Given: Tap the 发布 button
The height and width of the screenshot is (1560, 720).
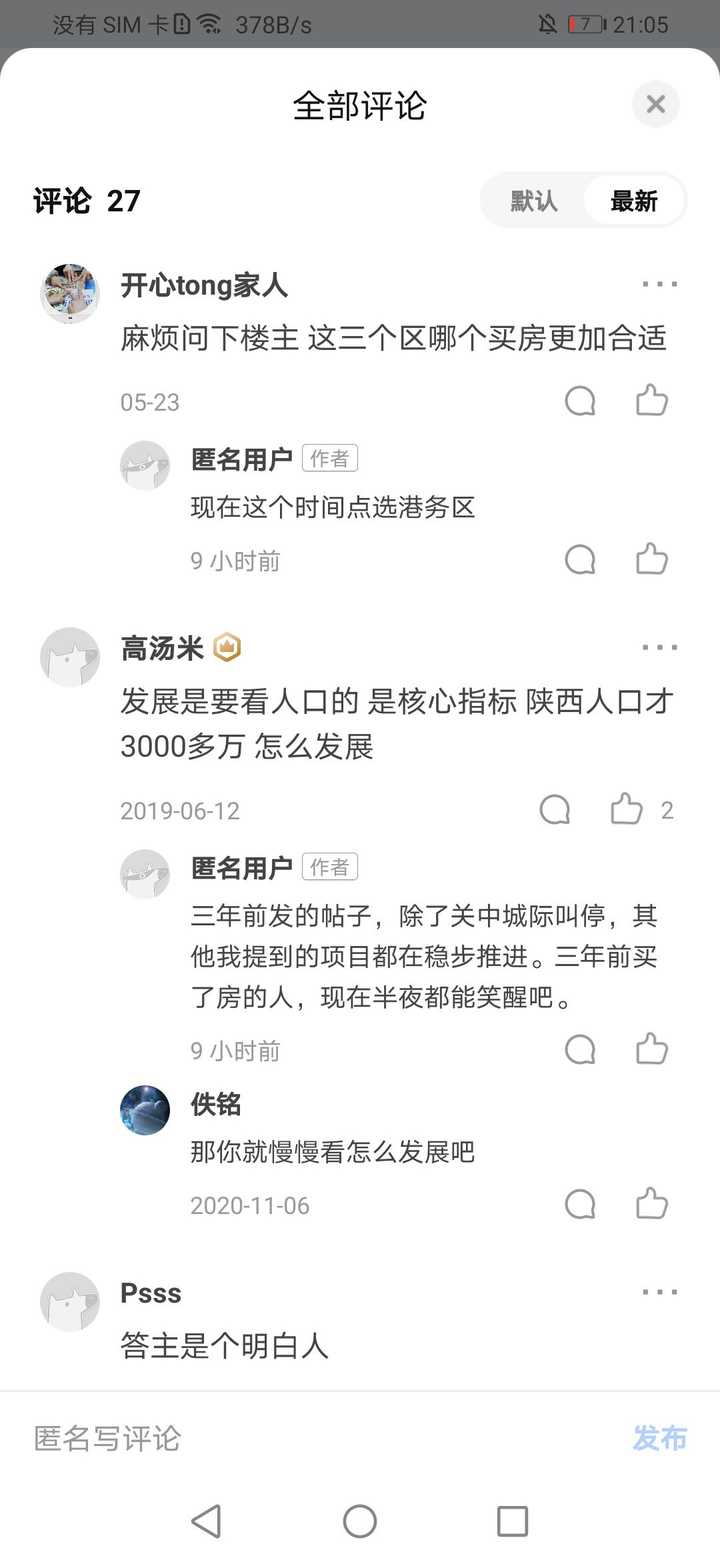Looking at the screenshot, I should [660, 1438].
